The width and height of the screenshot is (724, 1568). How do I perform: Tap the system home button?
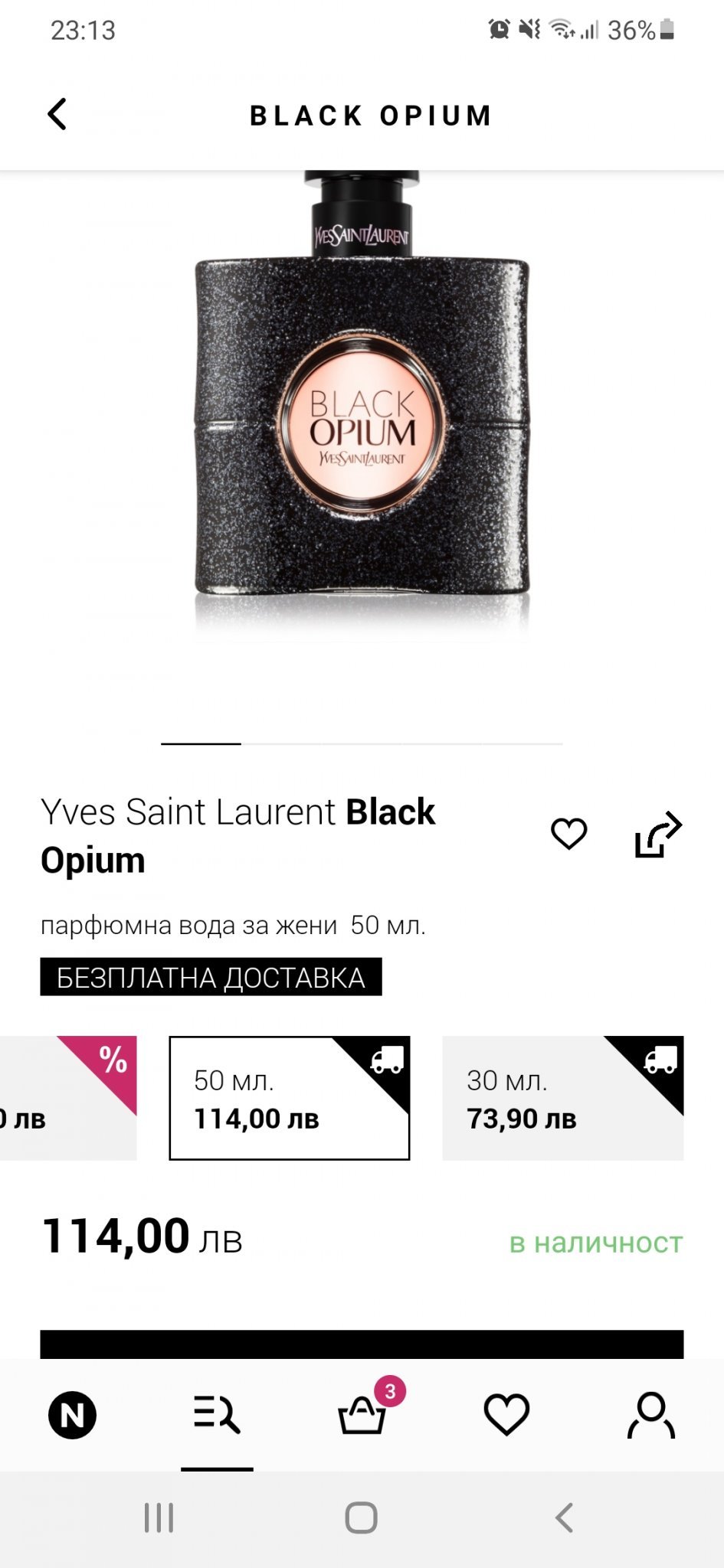pyautogui.click(x=362, y=1517)
